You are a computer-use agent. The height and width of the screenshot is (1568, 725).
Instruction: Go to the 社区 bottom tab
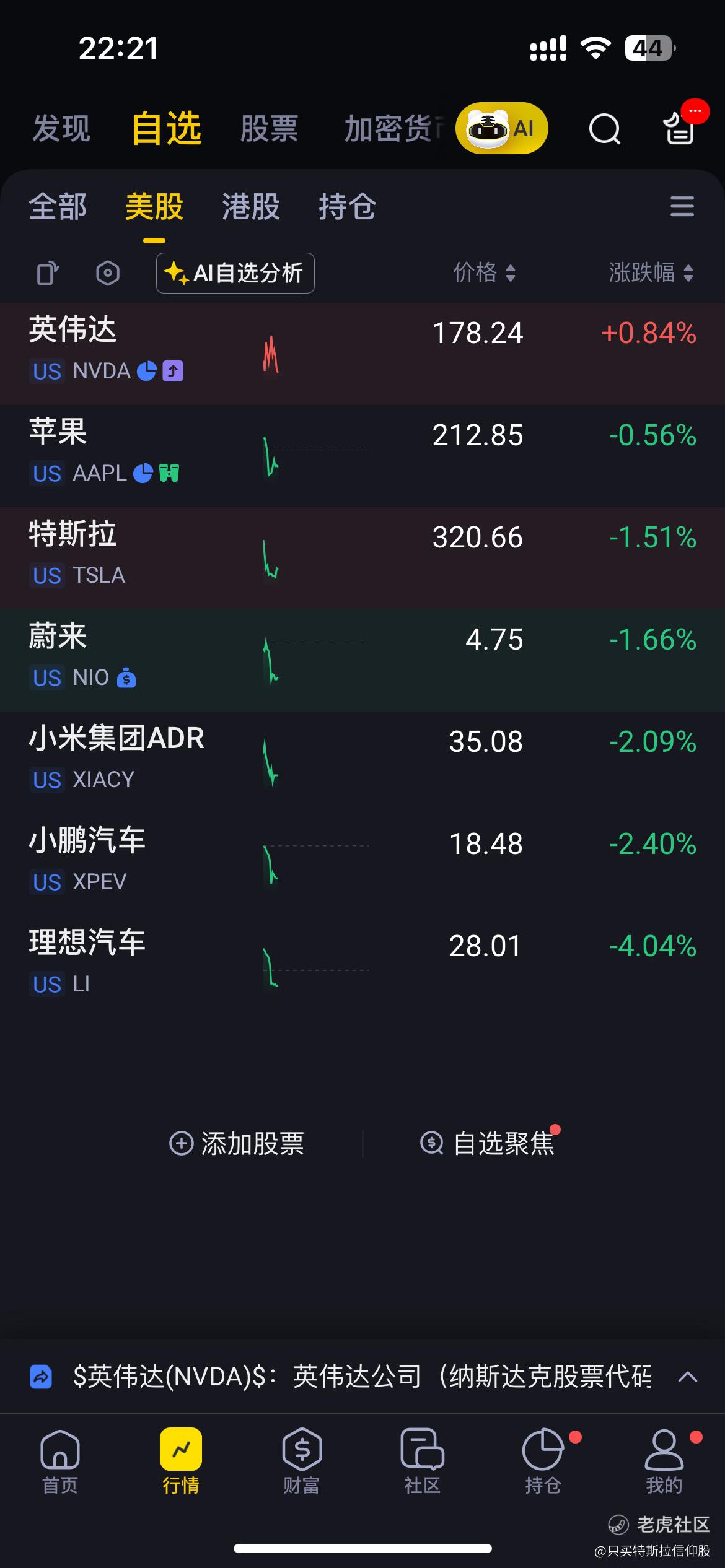coord(422,1461)
